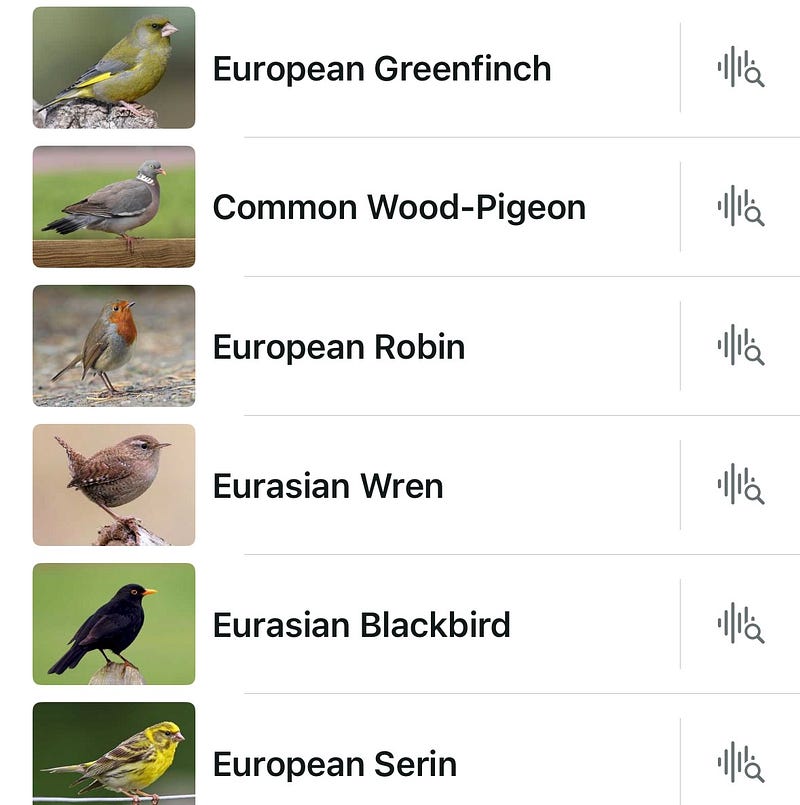Screen dimensions: 800x805
Task: Open the Eurasian Blackbird entry
Action: point(361,625)
